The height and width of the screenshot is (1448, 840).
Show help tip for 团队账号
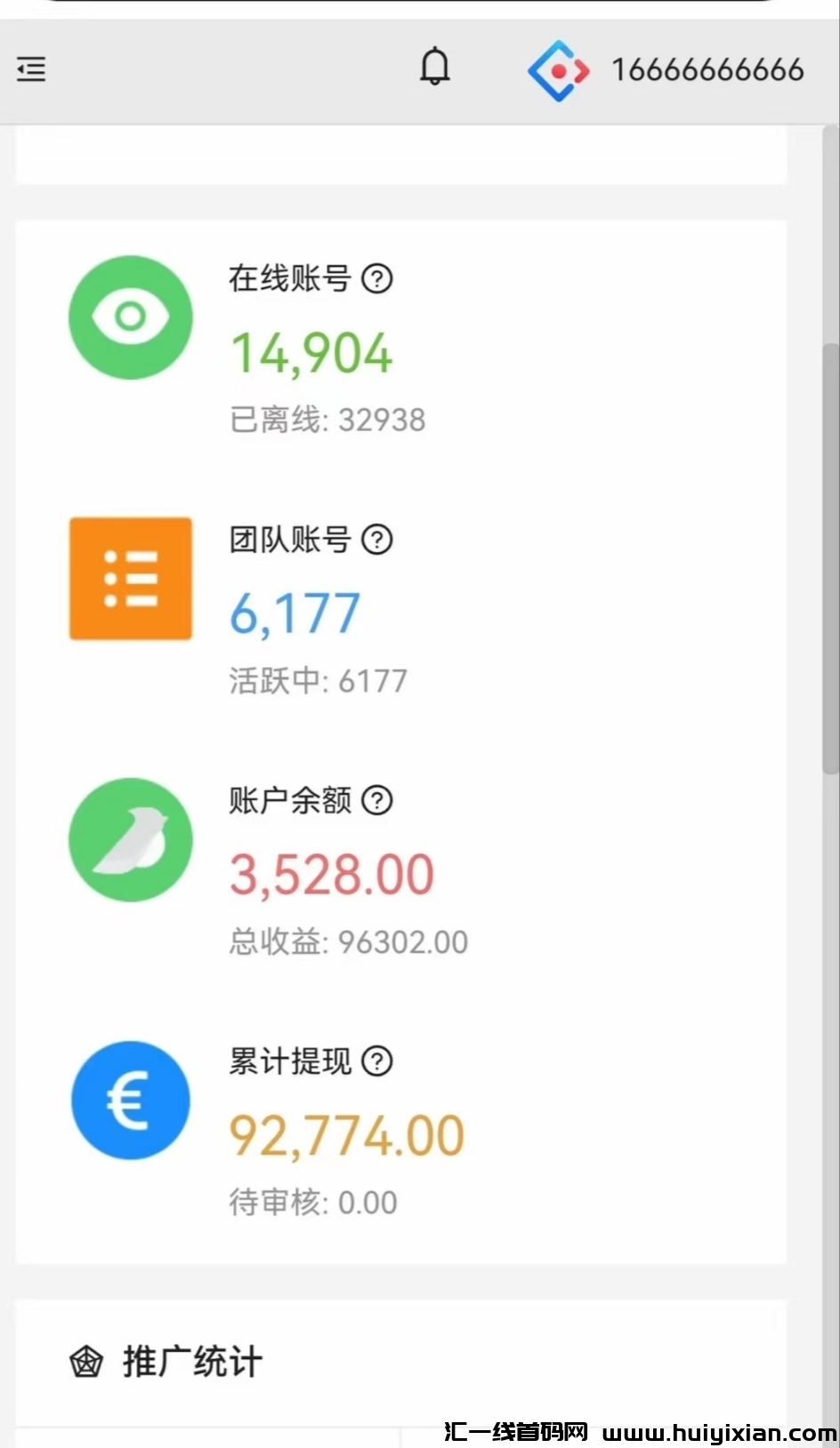click(377, 539)
